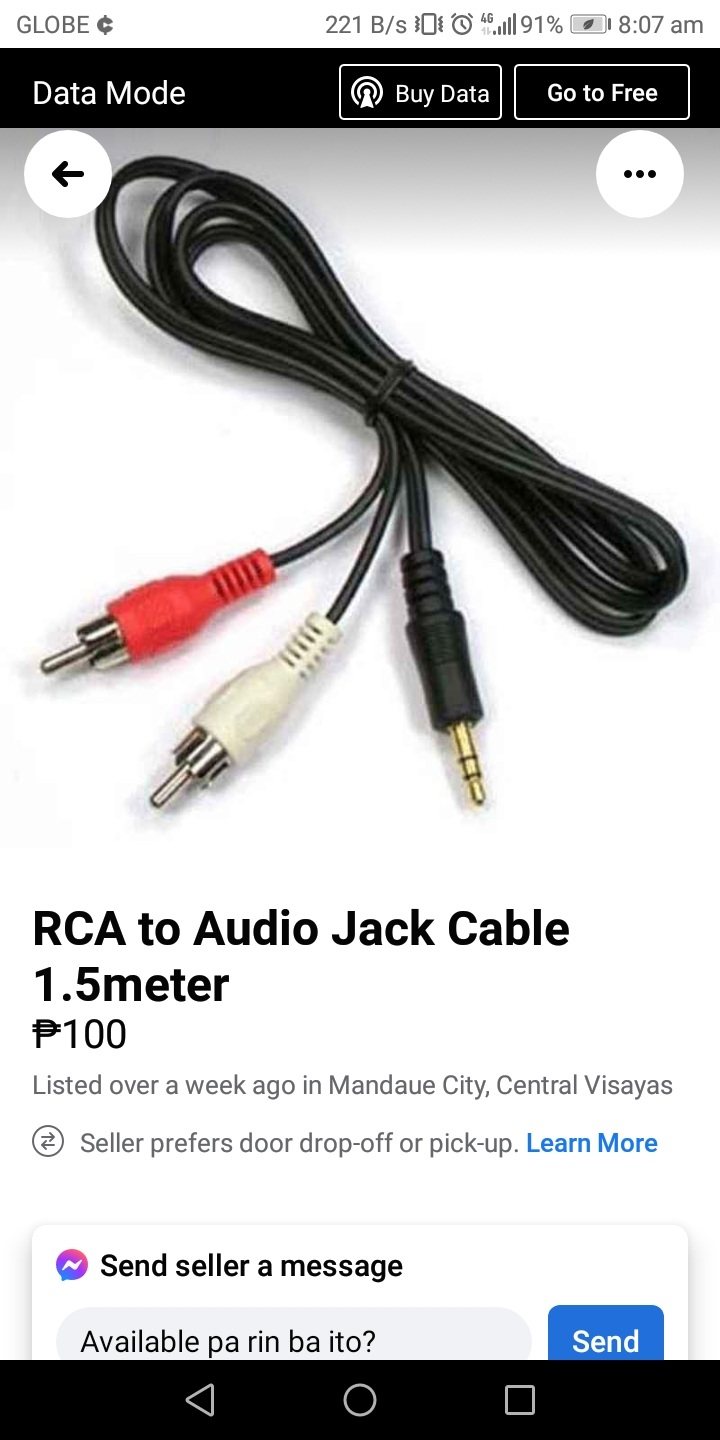
Task: Switch to free mode with Go to Free
Action: (x=601, y=93)
